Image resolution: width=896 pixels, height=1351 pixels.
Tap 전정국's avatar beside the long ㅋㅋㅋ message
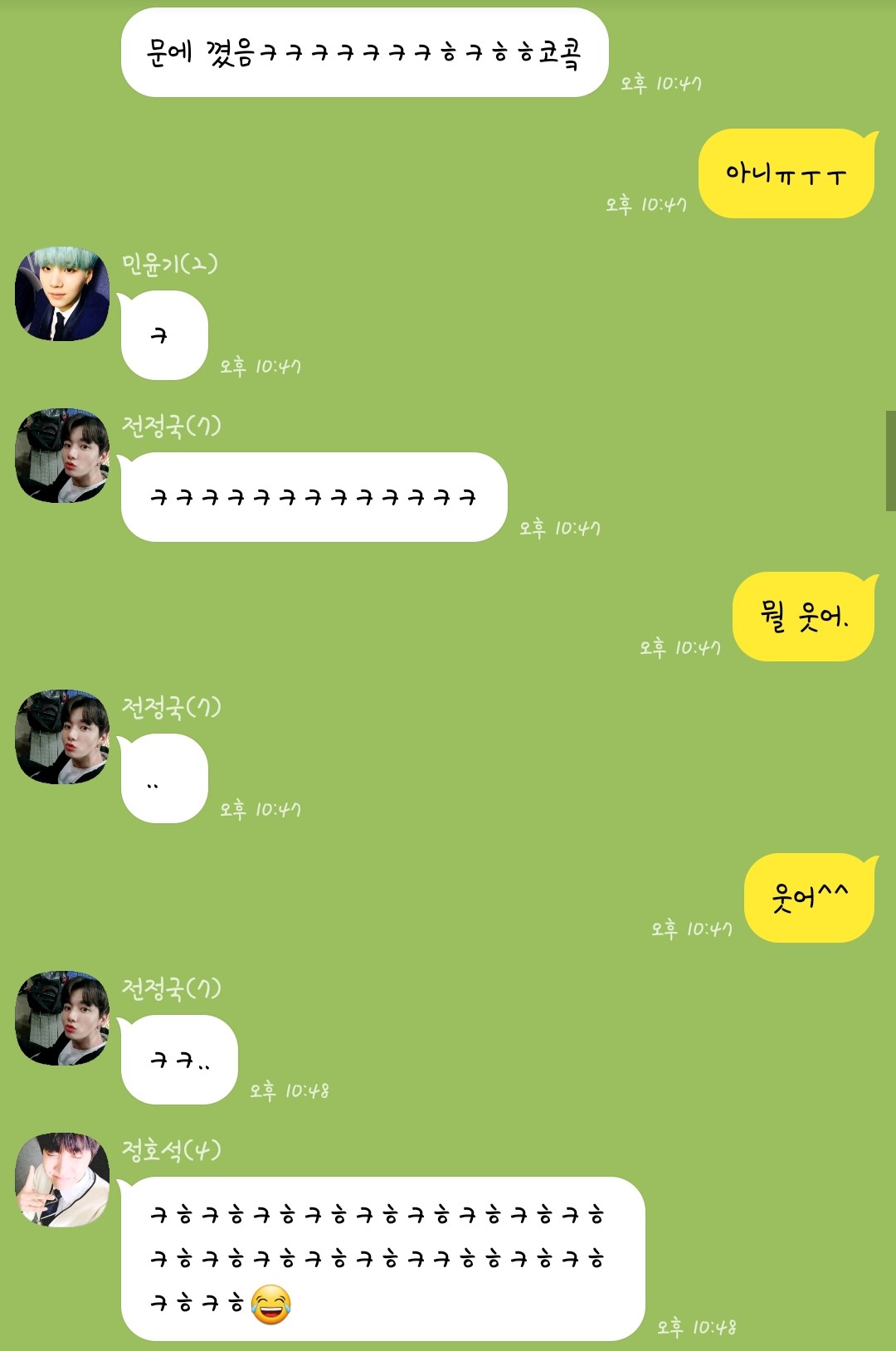tap(62, 456)
